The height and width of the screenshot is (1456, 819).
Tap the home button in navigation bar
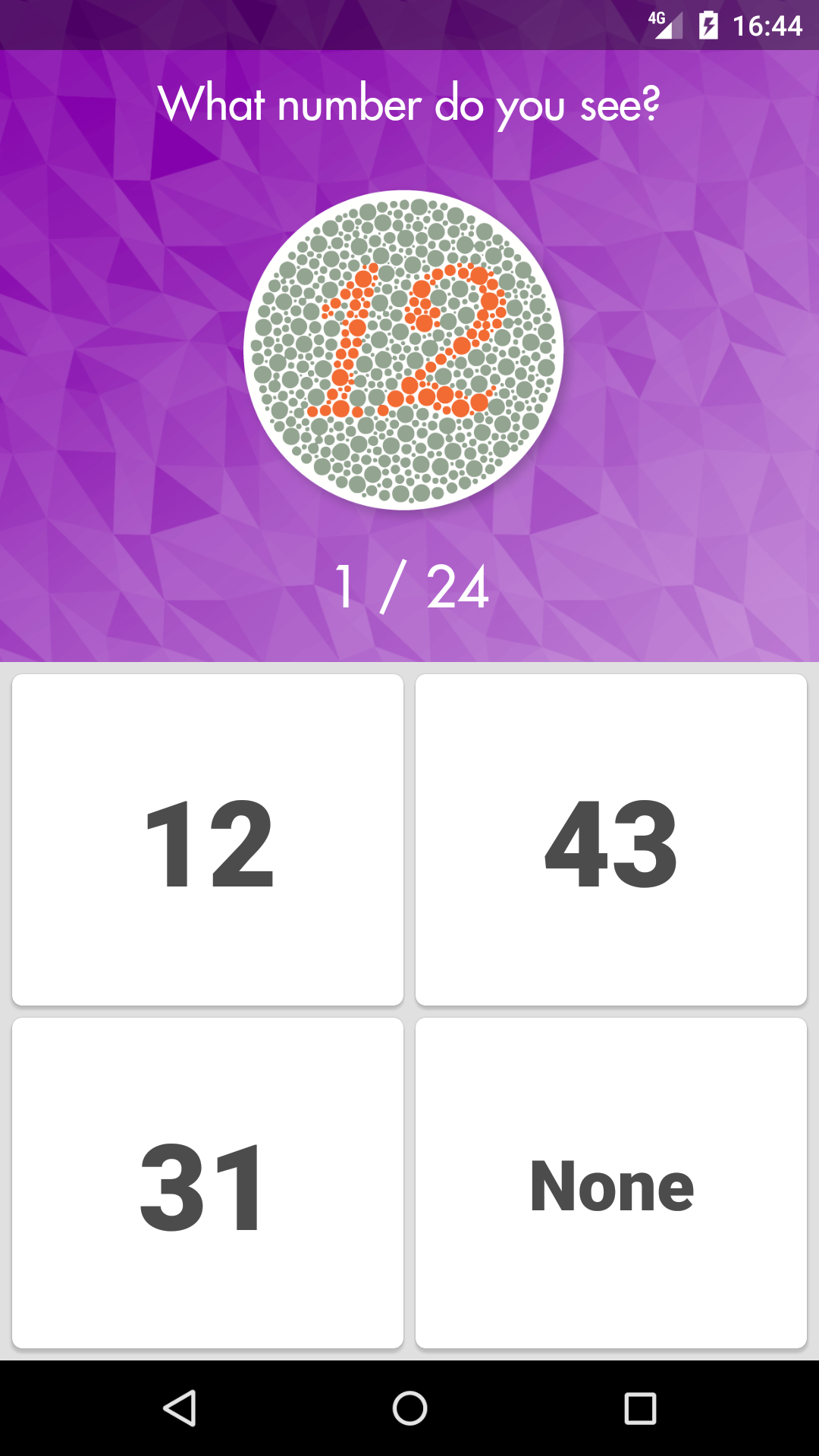coord(409,1408)
